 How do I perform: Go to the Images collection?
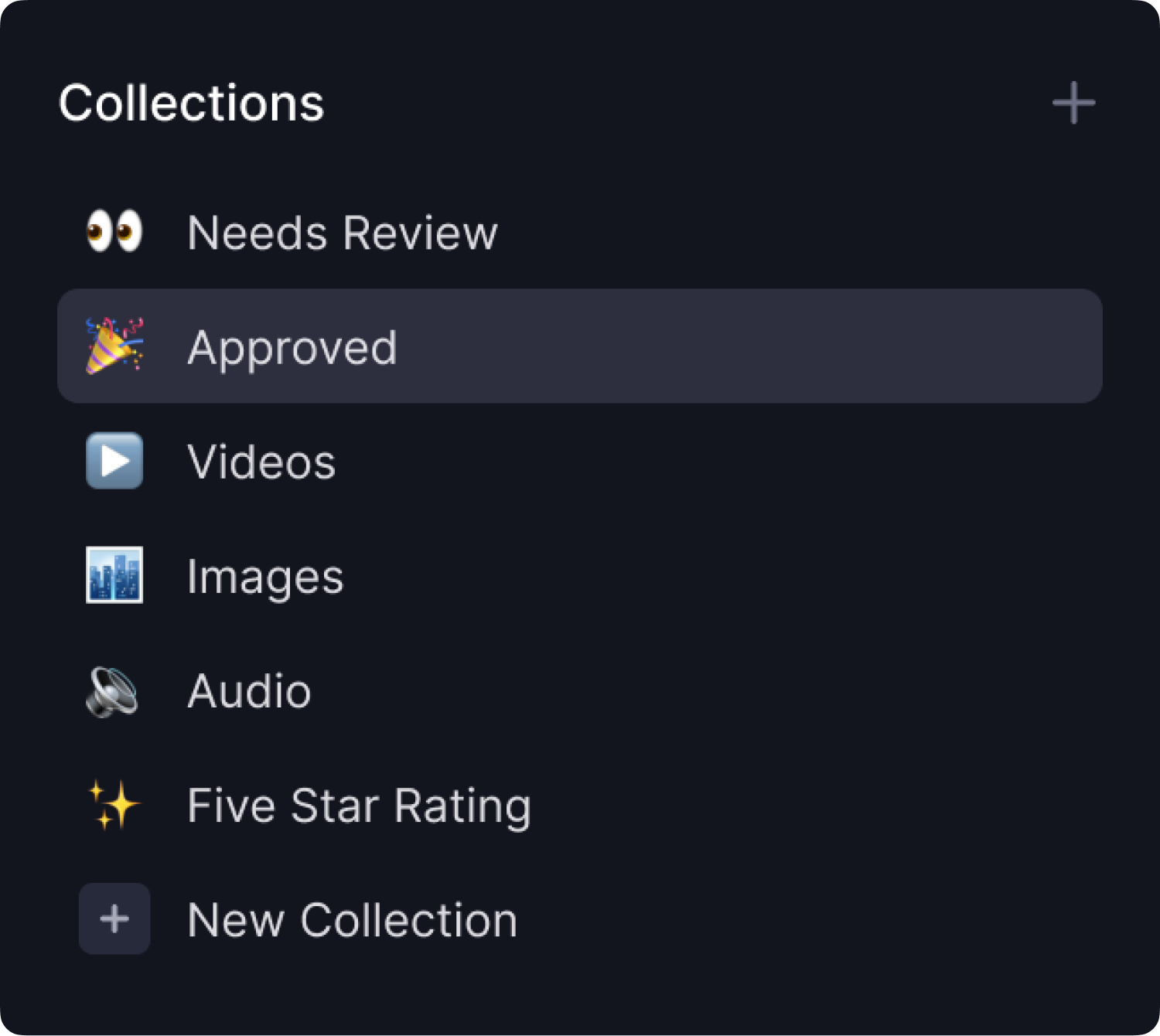click(x=265, y=577)
